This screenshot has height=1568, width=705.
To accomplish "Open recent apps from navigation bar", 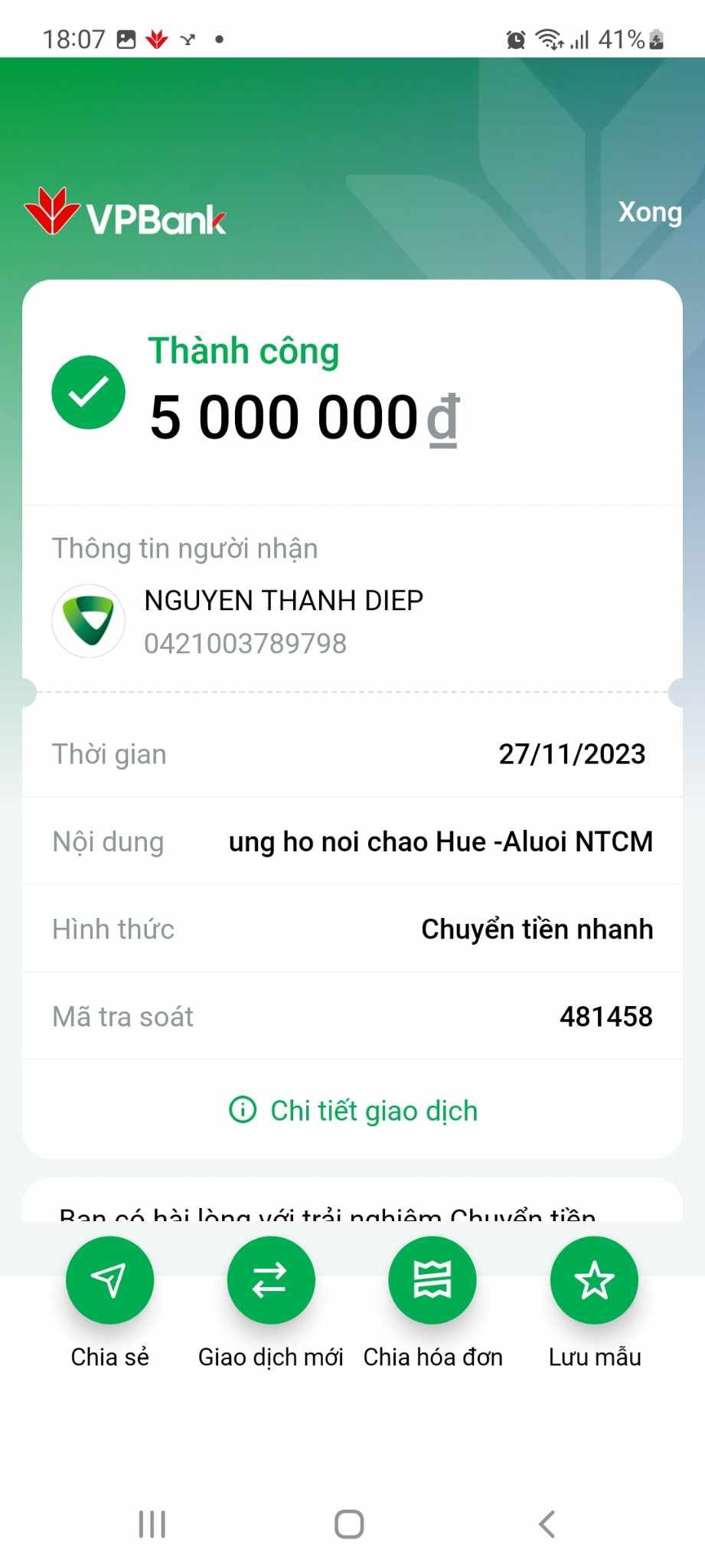I will click(152, 1524).
